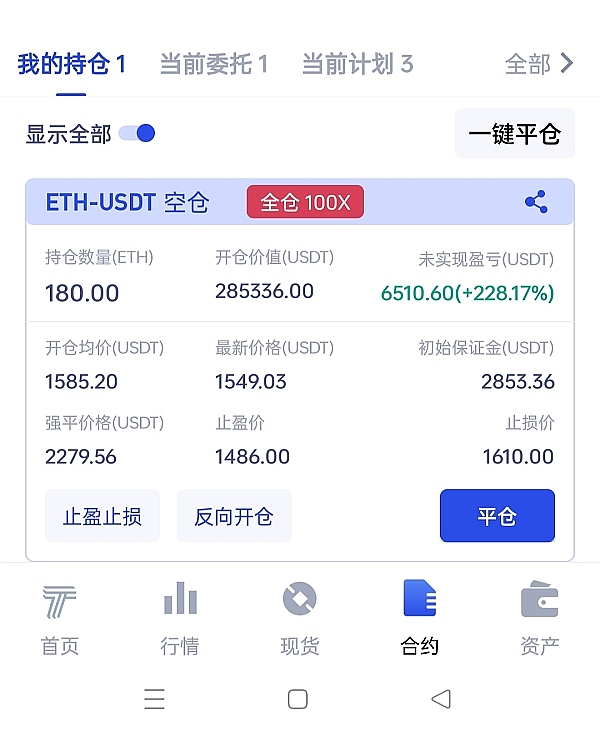Go to the 首页 tab
The image size is (600, 736).
(x=60, y=619)
